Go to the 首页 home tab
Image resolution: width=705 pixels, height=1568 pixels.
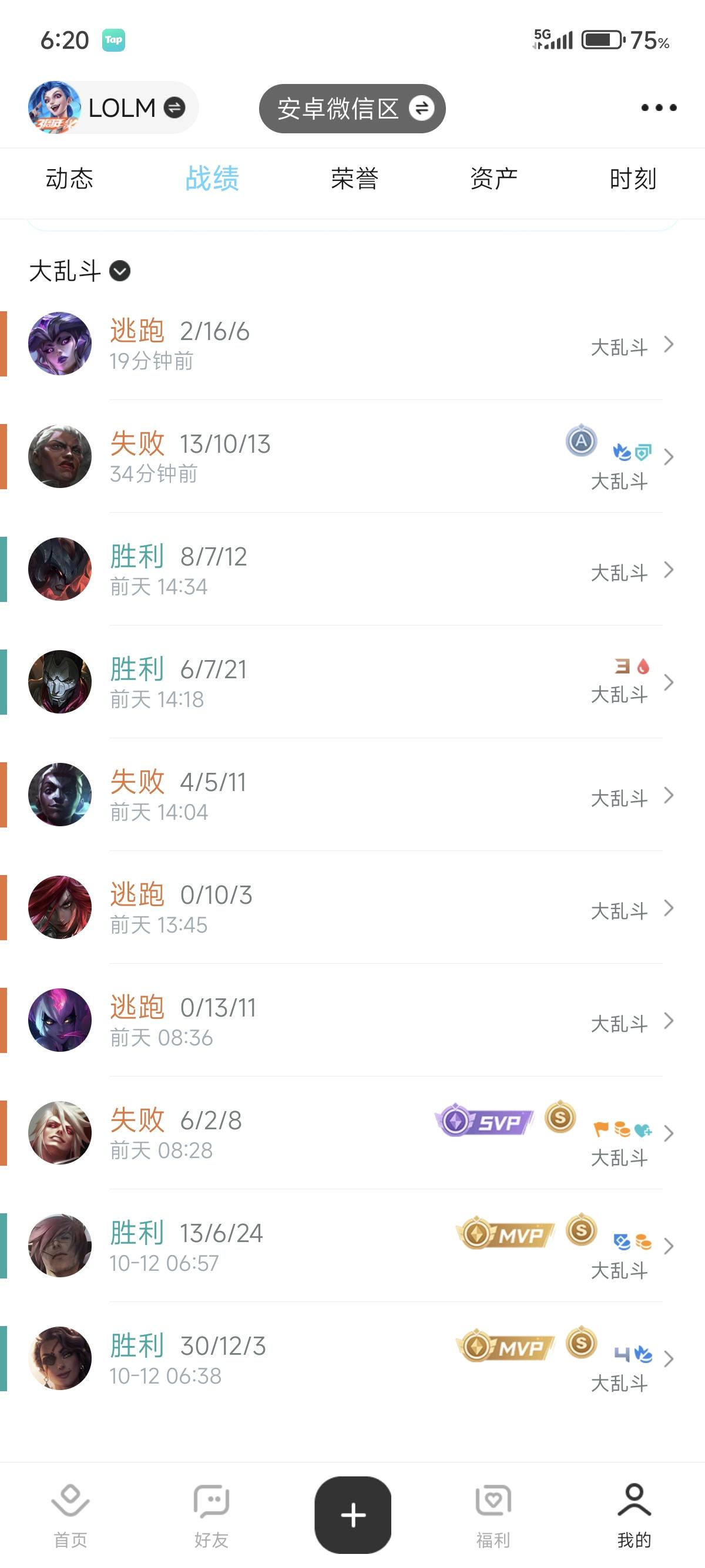coord(70,1514)
